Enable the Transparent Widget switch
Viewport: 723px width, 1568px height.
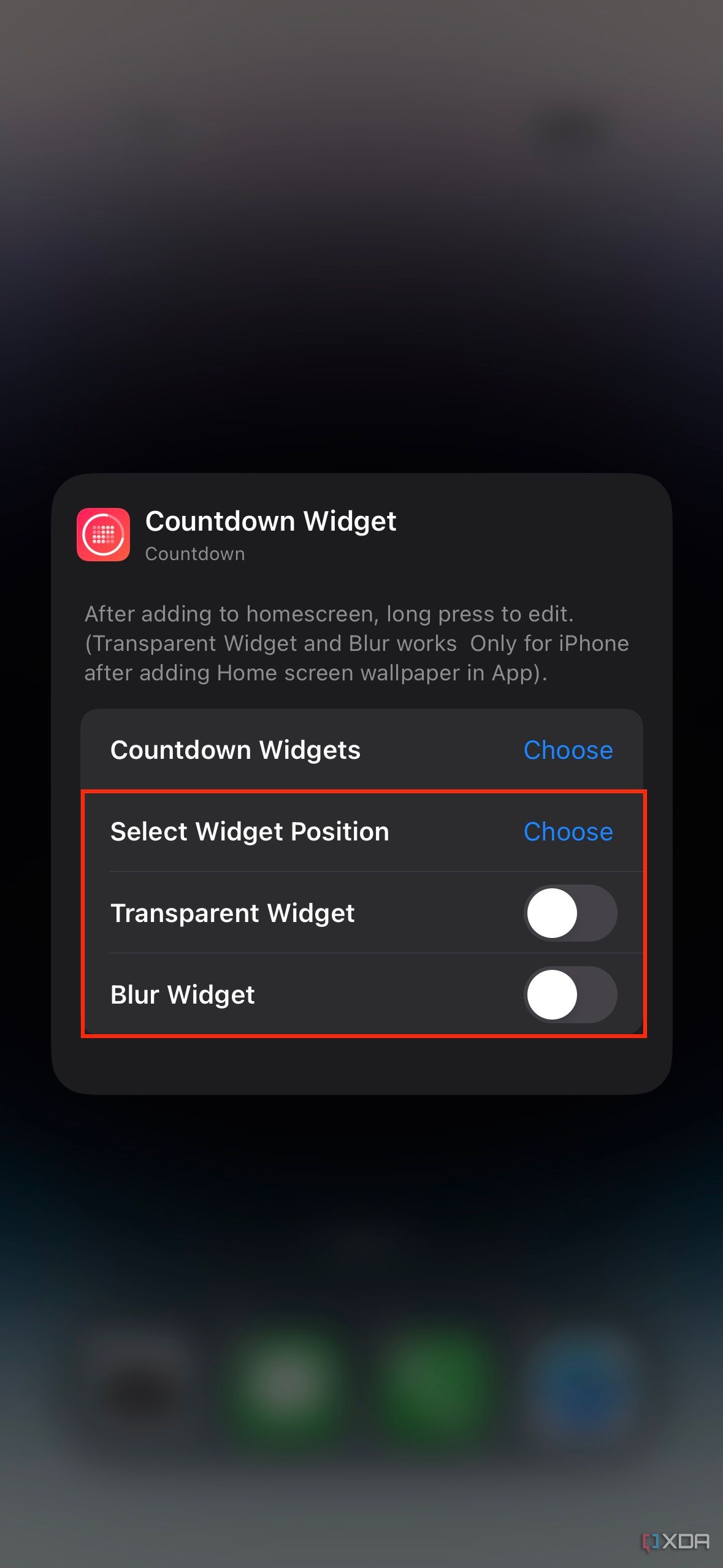coord(570,913)
